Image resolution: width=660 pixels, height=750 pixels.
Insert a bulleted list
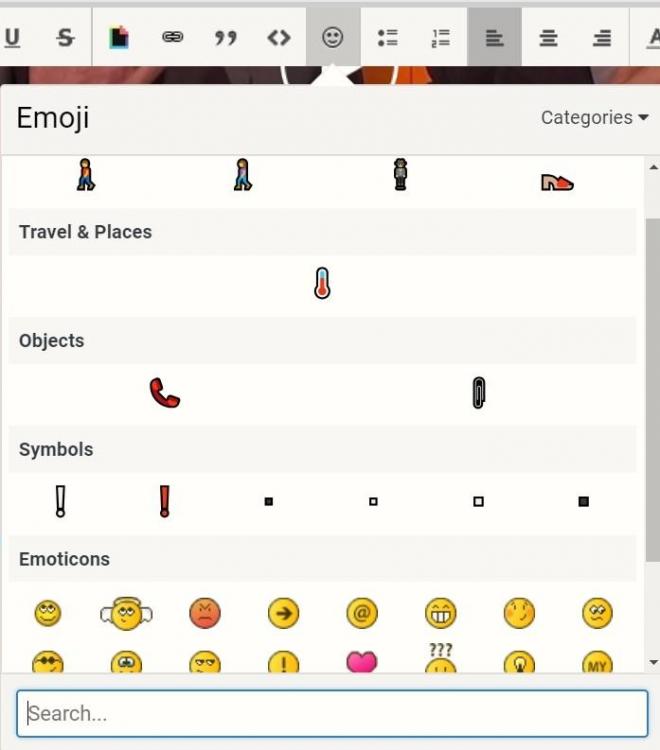point(388,38)
